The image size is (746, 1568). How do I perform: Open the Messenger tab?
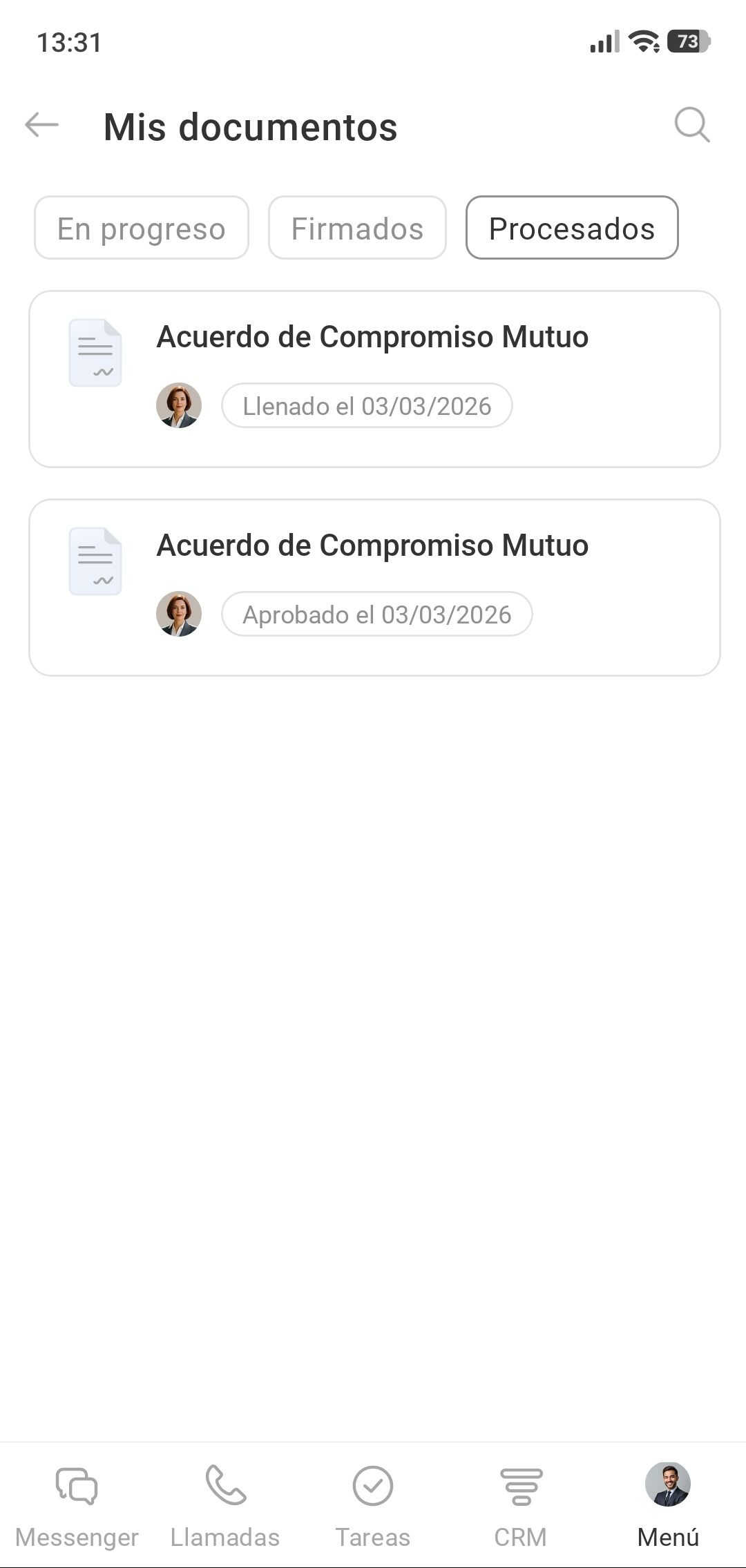[77, 1505]
